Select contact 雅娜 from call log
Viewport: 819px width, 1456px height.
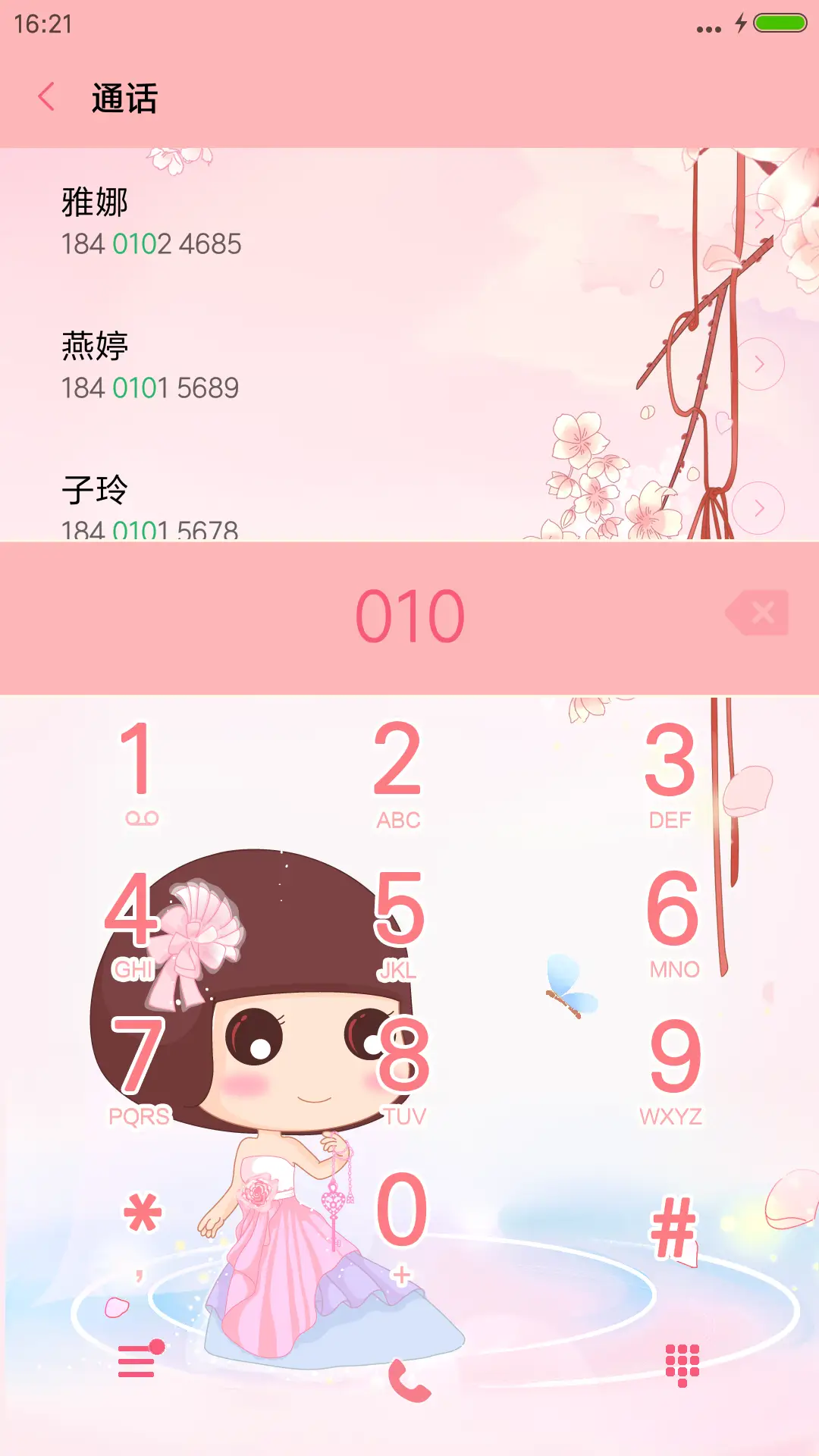click(303, 220)
